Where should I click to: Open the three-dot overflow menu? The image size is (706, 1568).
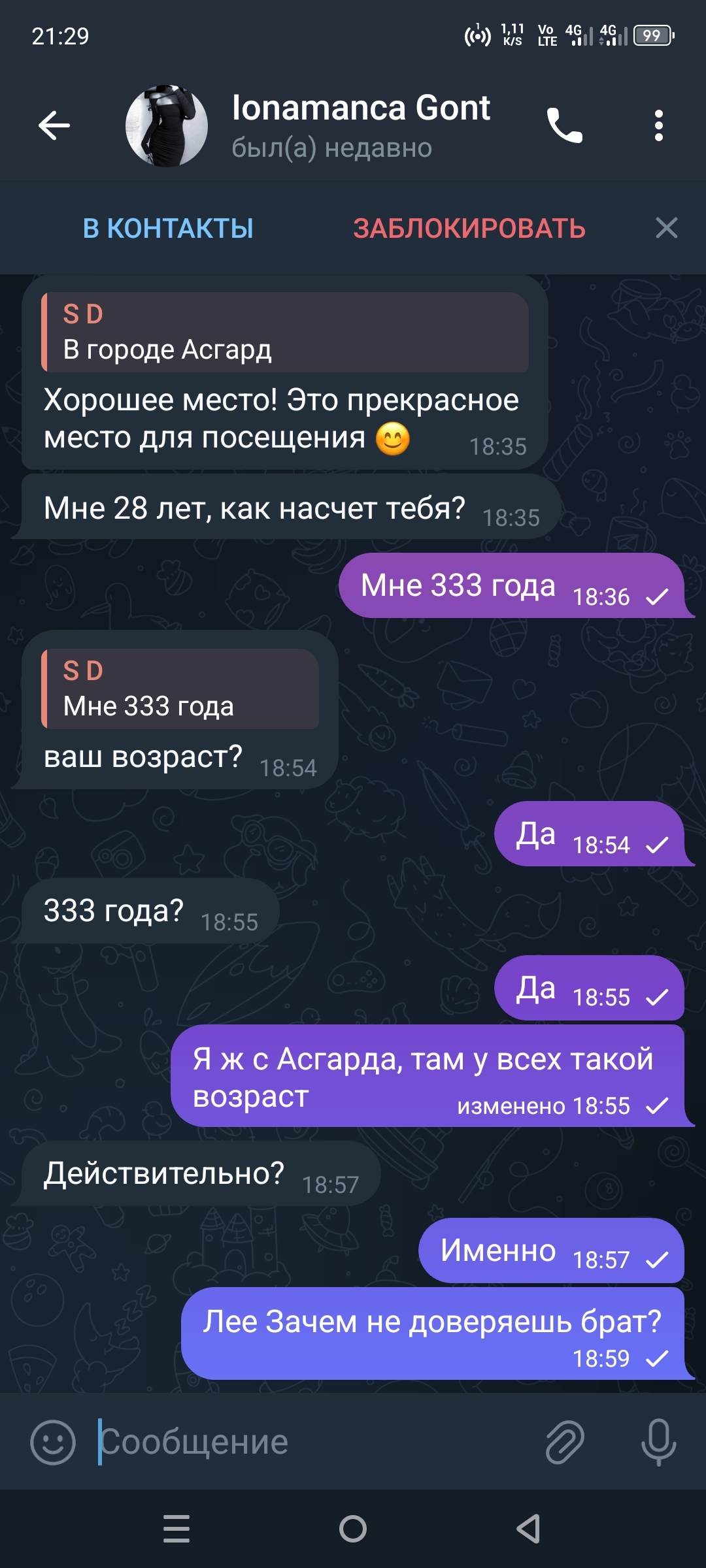658,125
